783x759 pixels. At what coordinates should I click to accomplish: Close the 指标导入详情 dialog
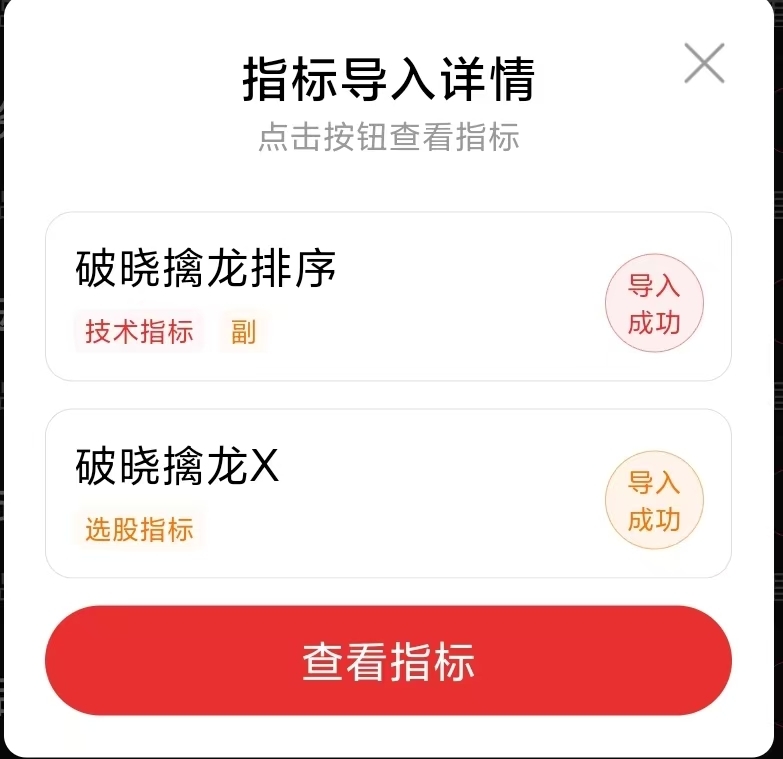(x=704, y=64)
